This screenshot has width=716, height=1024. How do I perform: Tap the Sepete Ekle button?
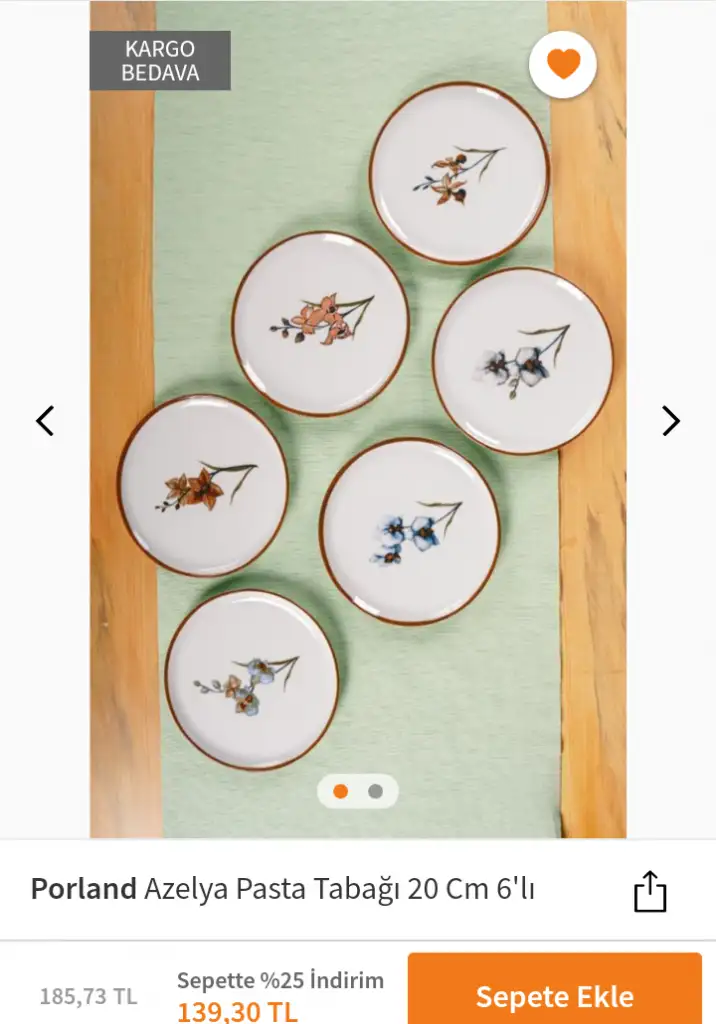555,995
